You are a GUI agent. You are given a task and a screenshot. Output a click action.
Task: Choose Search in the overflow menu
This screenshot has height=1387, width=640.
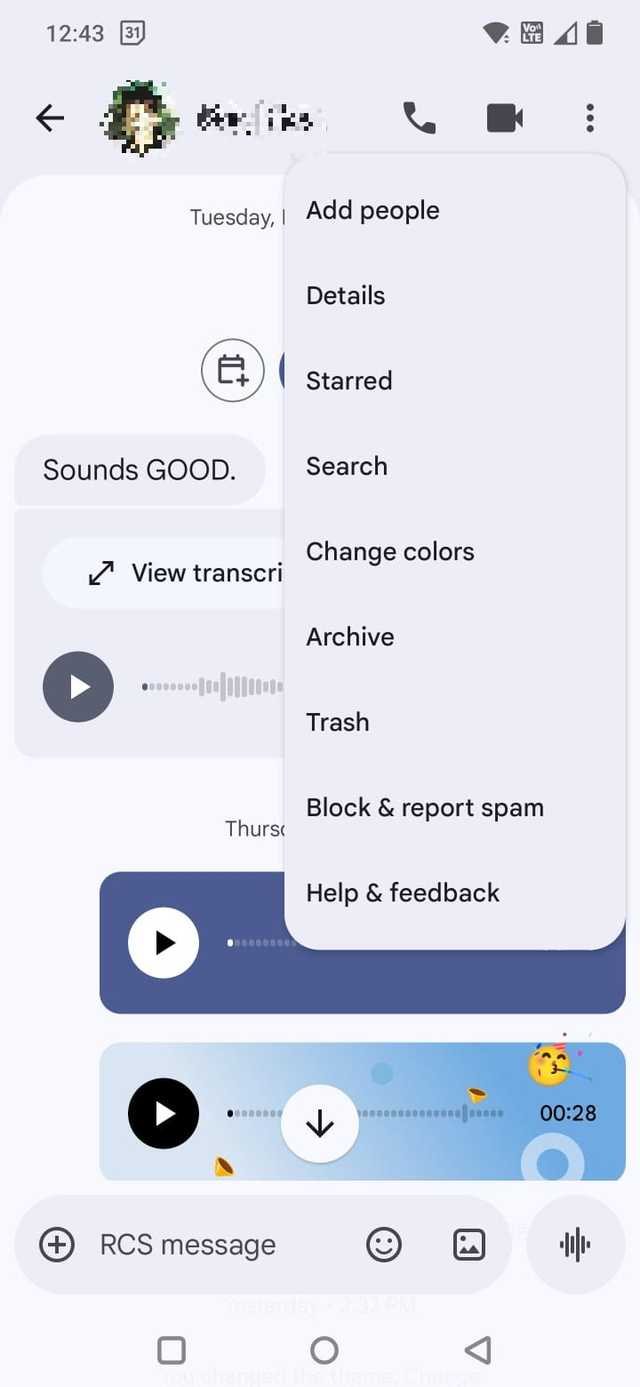click(346, 466)
